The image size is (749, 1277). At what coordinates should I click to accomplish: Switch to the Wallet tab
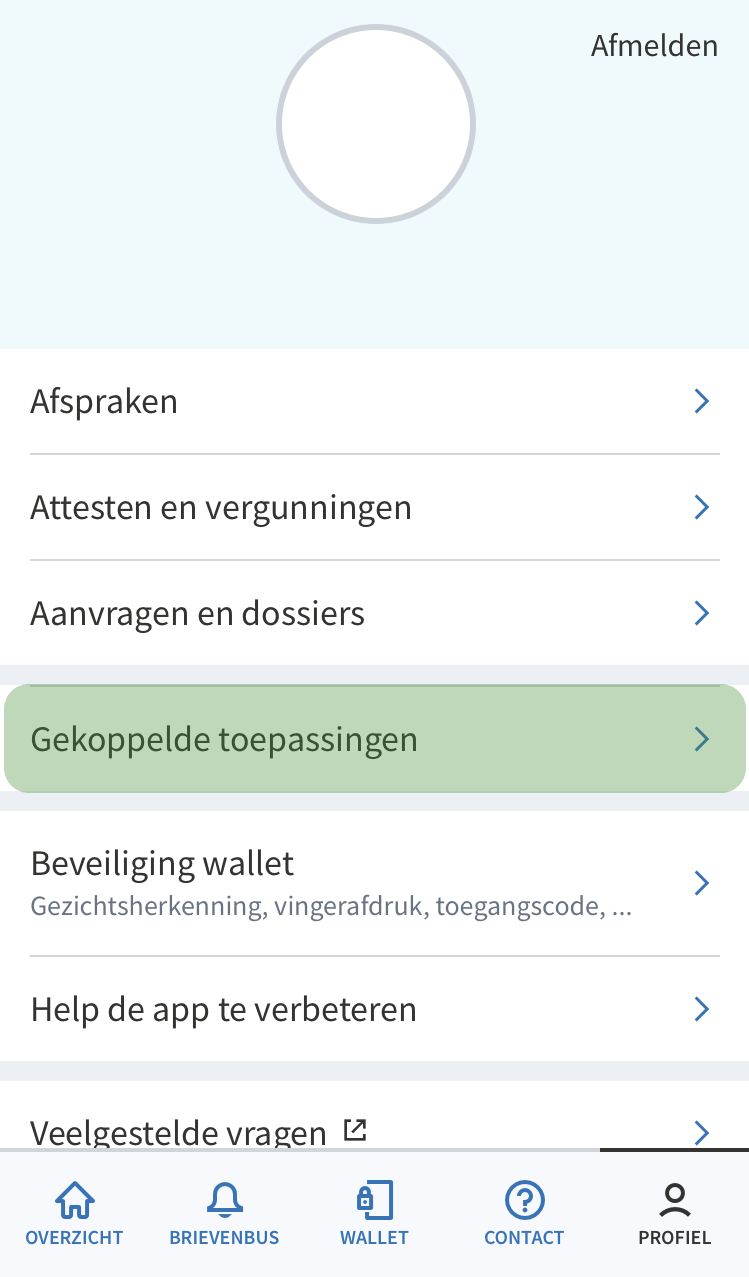374,1213
